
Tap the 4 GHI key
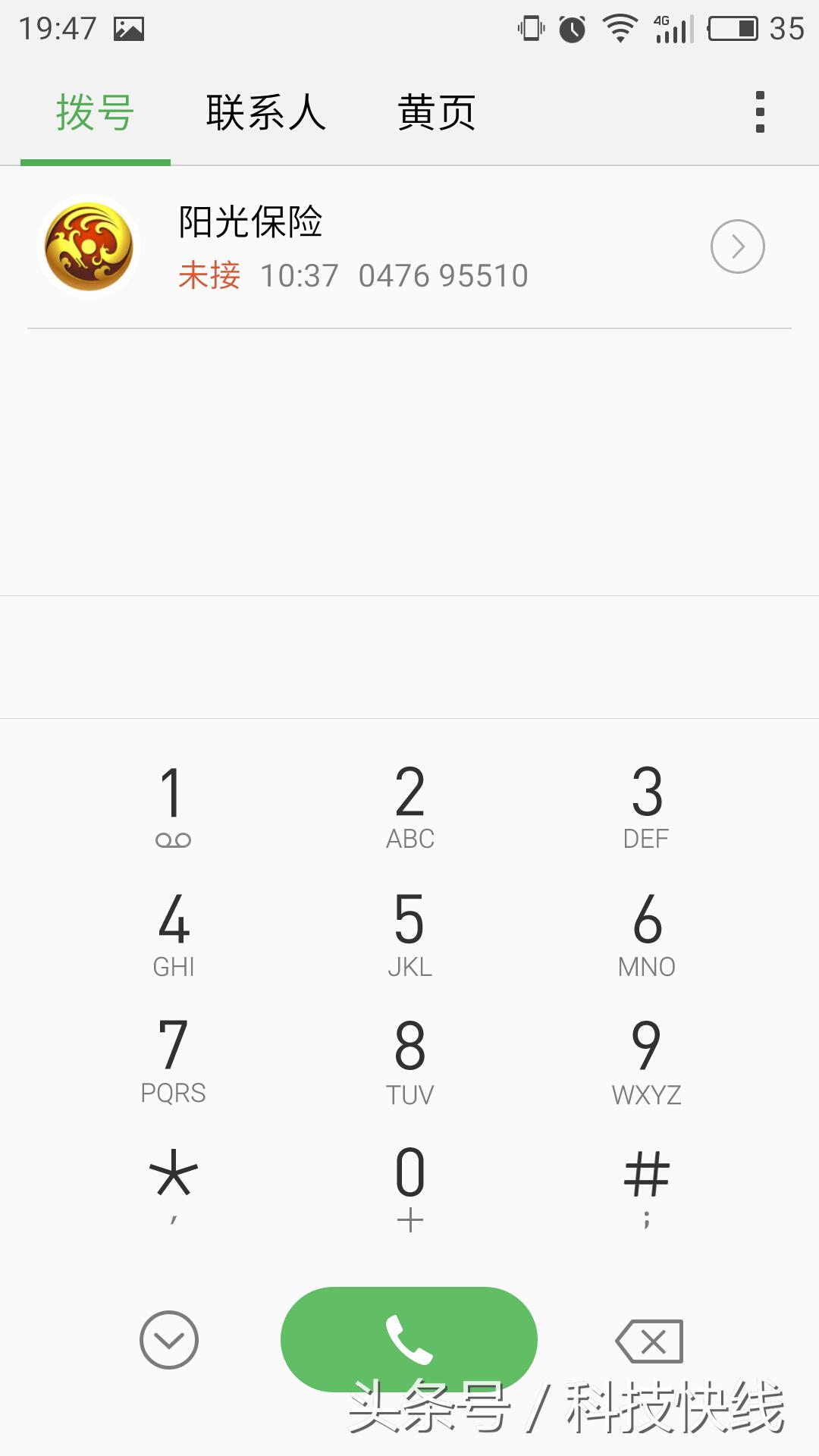173,933
